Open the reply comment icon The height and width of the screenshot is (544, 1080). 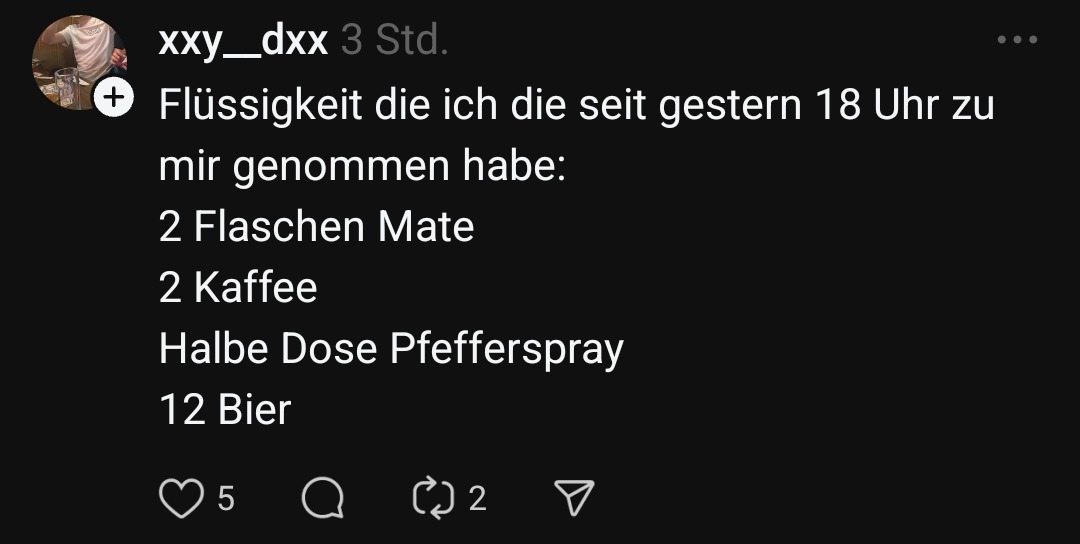point(322,498)
